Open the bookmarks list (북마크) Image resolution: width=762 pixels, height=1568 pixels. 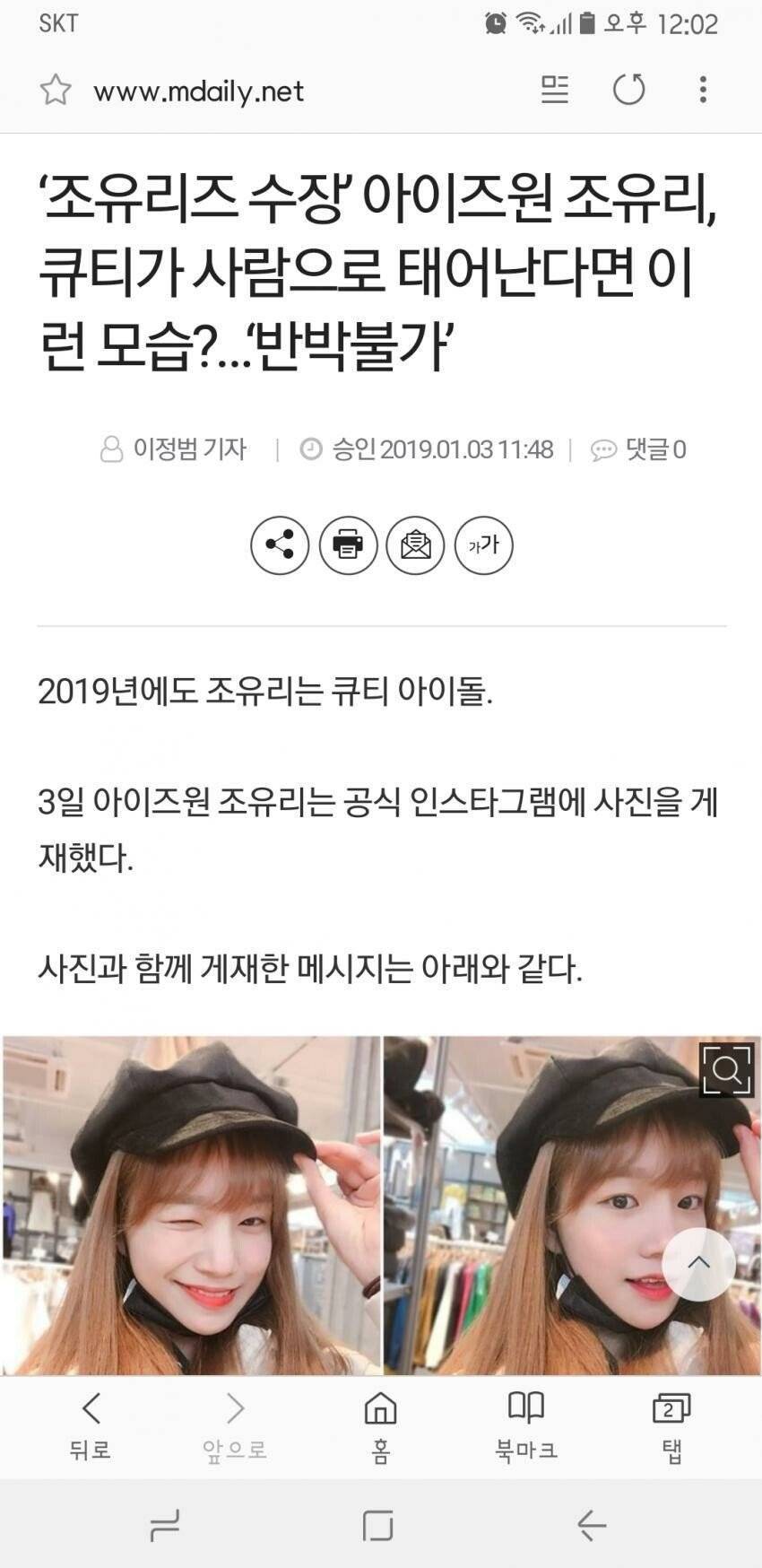[x=525, y=1425]
